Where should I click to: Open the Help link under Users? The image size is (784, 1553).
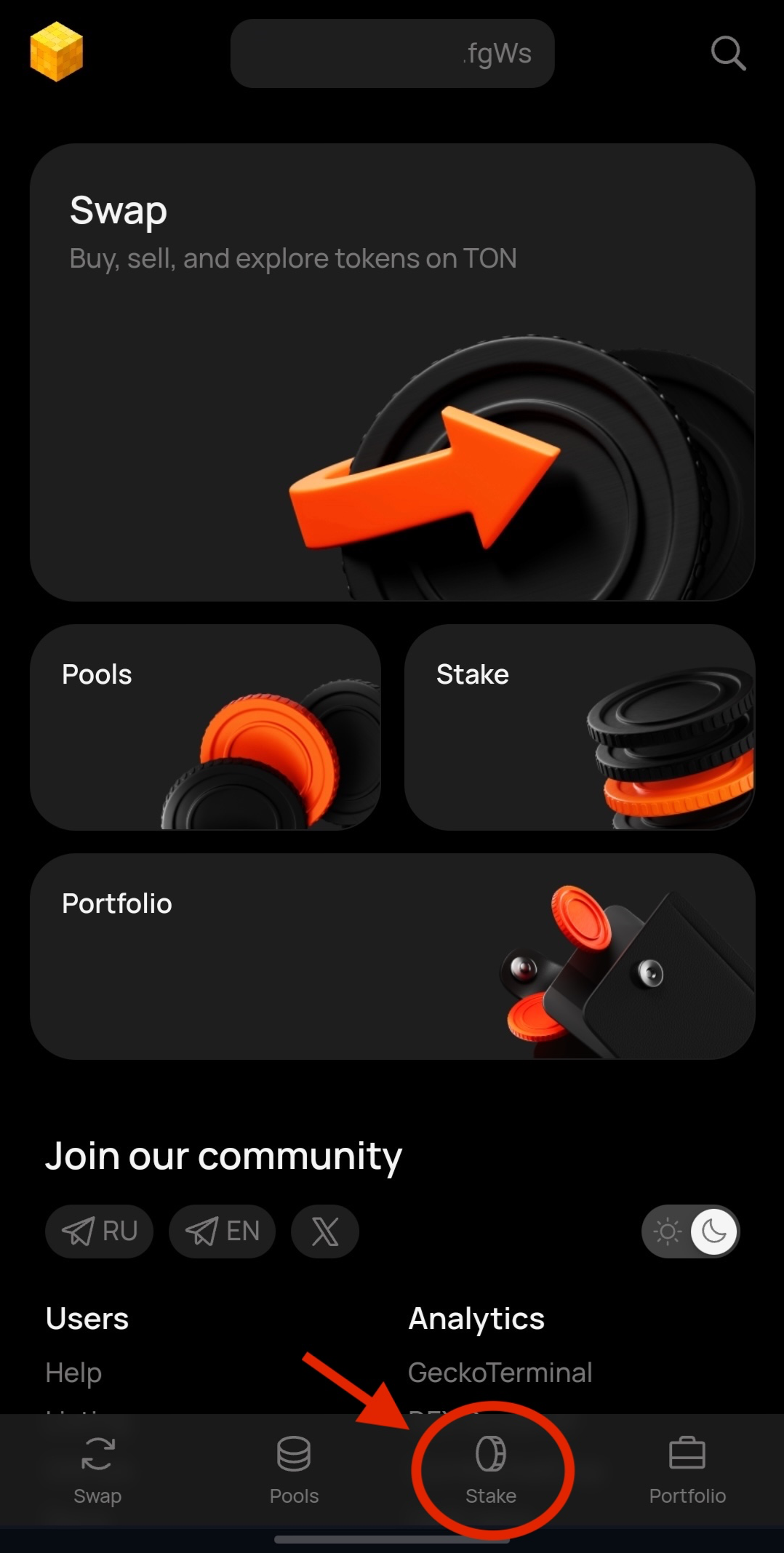pyautogui.click(x=73, y=1373)
